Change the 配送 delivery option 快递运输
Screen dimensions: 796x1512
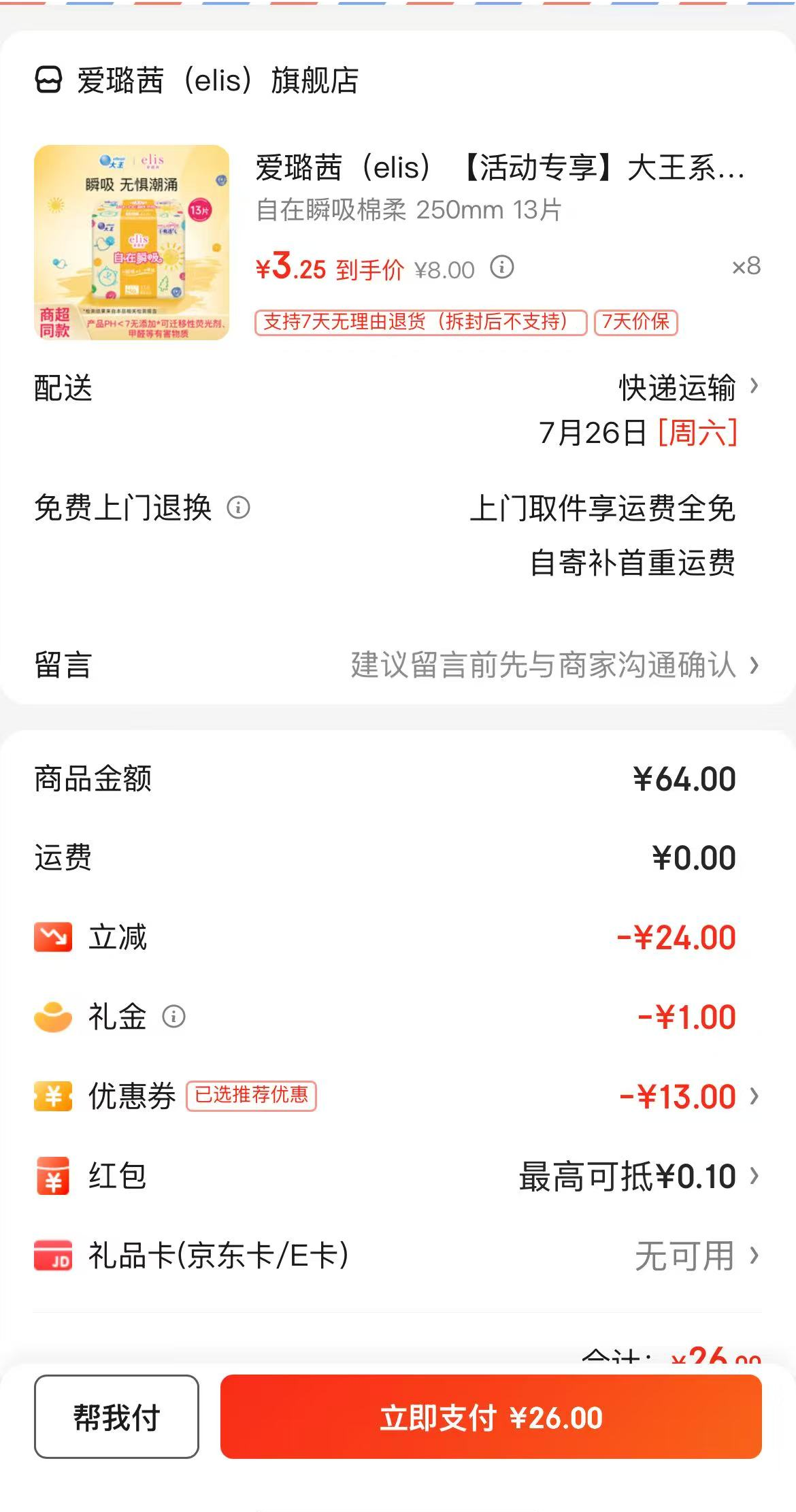[x=689, y=388]
